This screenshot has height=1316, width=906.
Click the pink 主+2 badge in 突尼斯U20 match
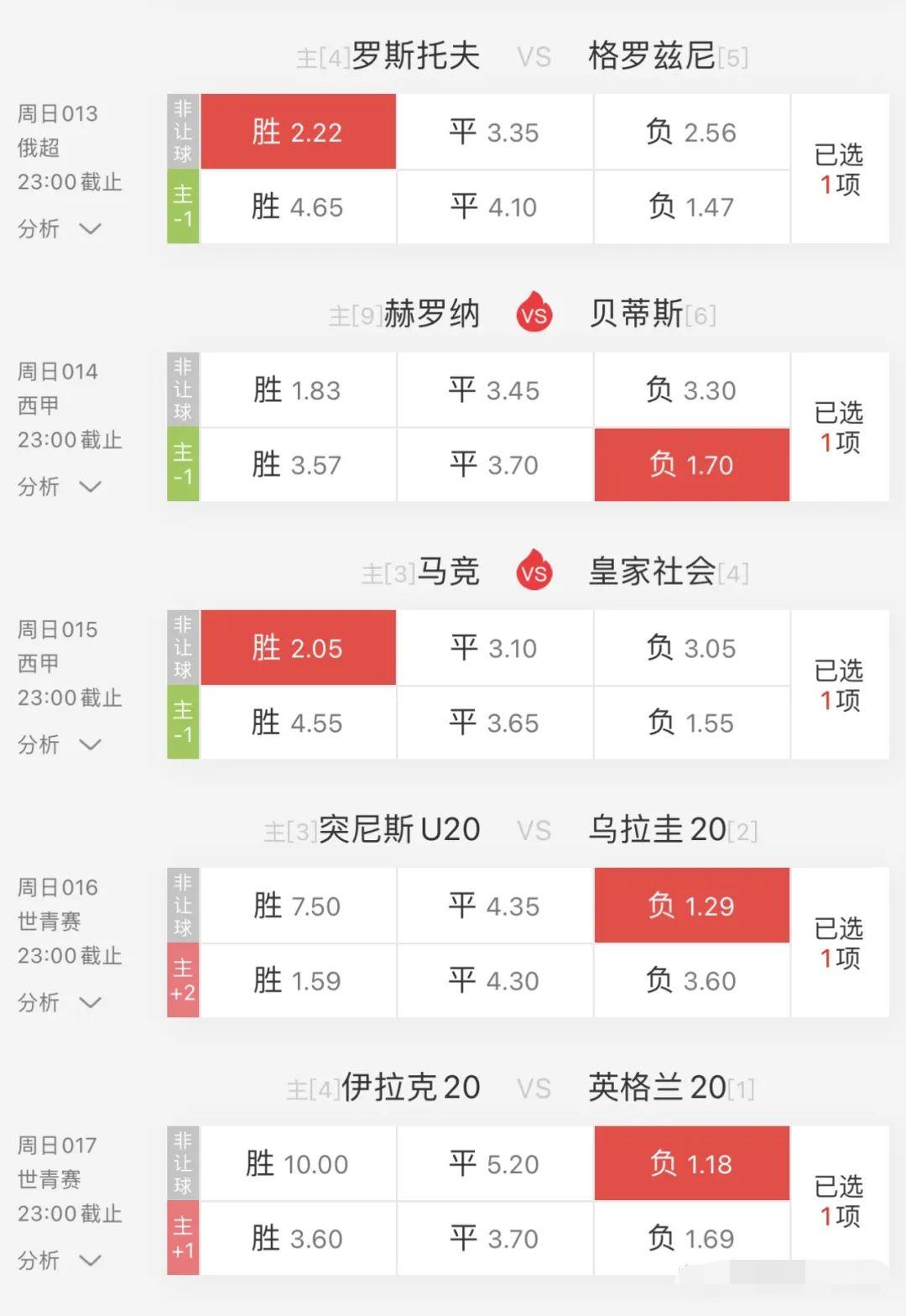click(x=184, y=979)
